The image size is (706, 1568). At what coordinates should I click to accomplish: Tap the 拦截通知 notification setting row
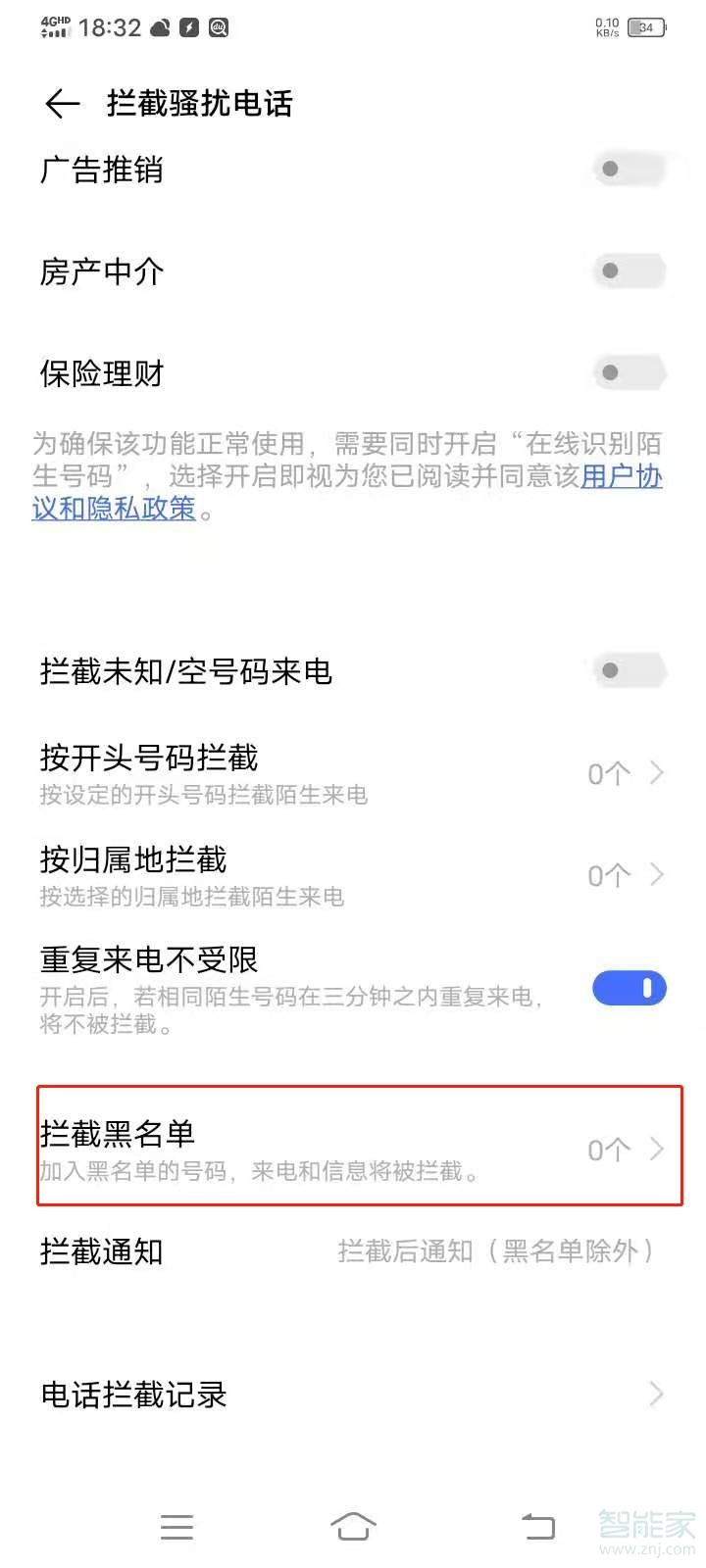[x=353, y=1251]
